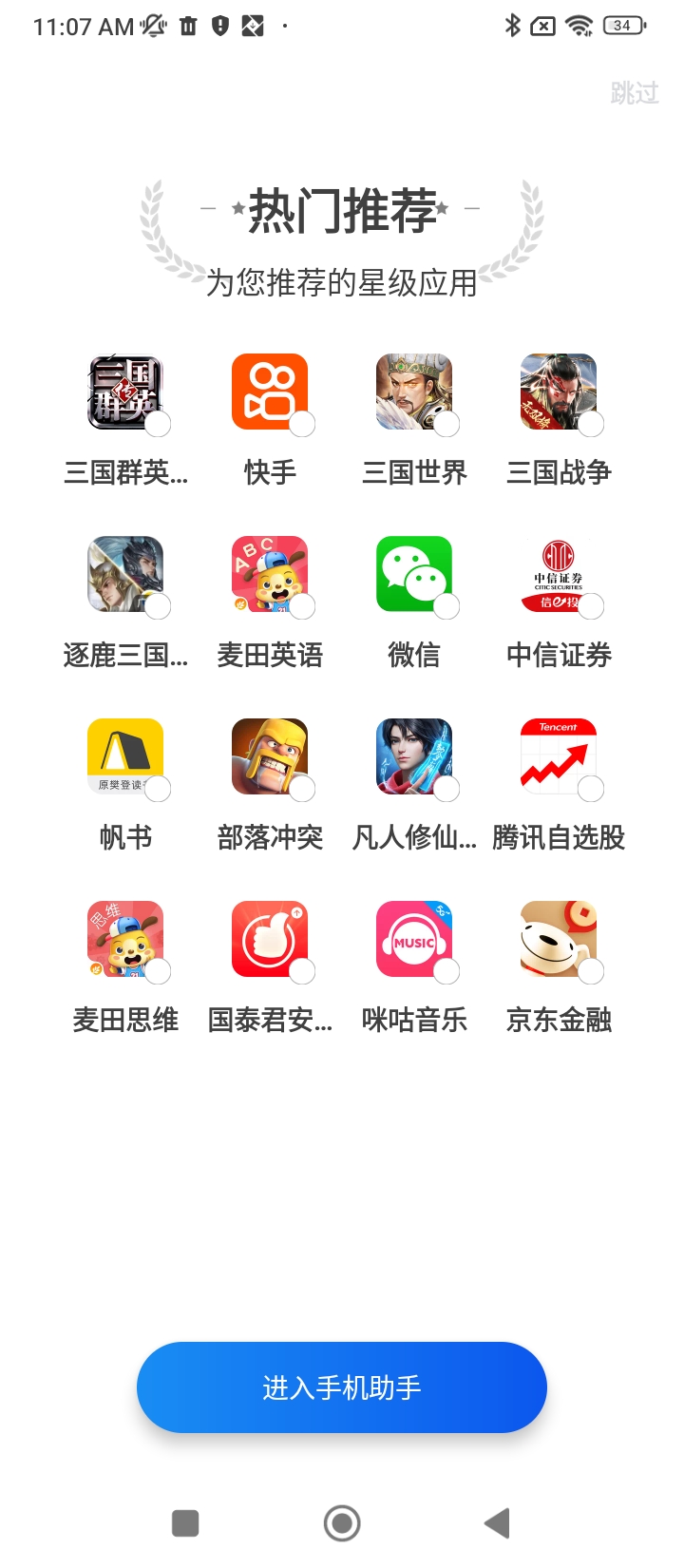Tap the 进入手机助手 button
This screenshot has width=684, height=1568.
pos(342,1387)
